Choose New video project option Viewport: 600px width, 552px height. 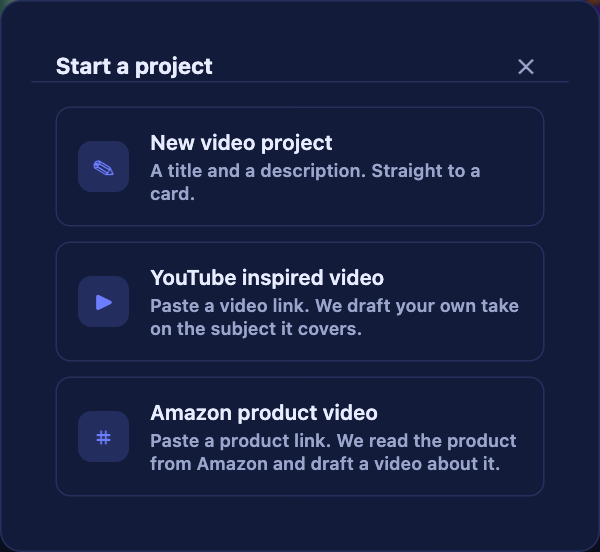coord(300,166)
